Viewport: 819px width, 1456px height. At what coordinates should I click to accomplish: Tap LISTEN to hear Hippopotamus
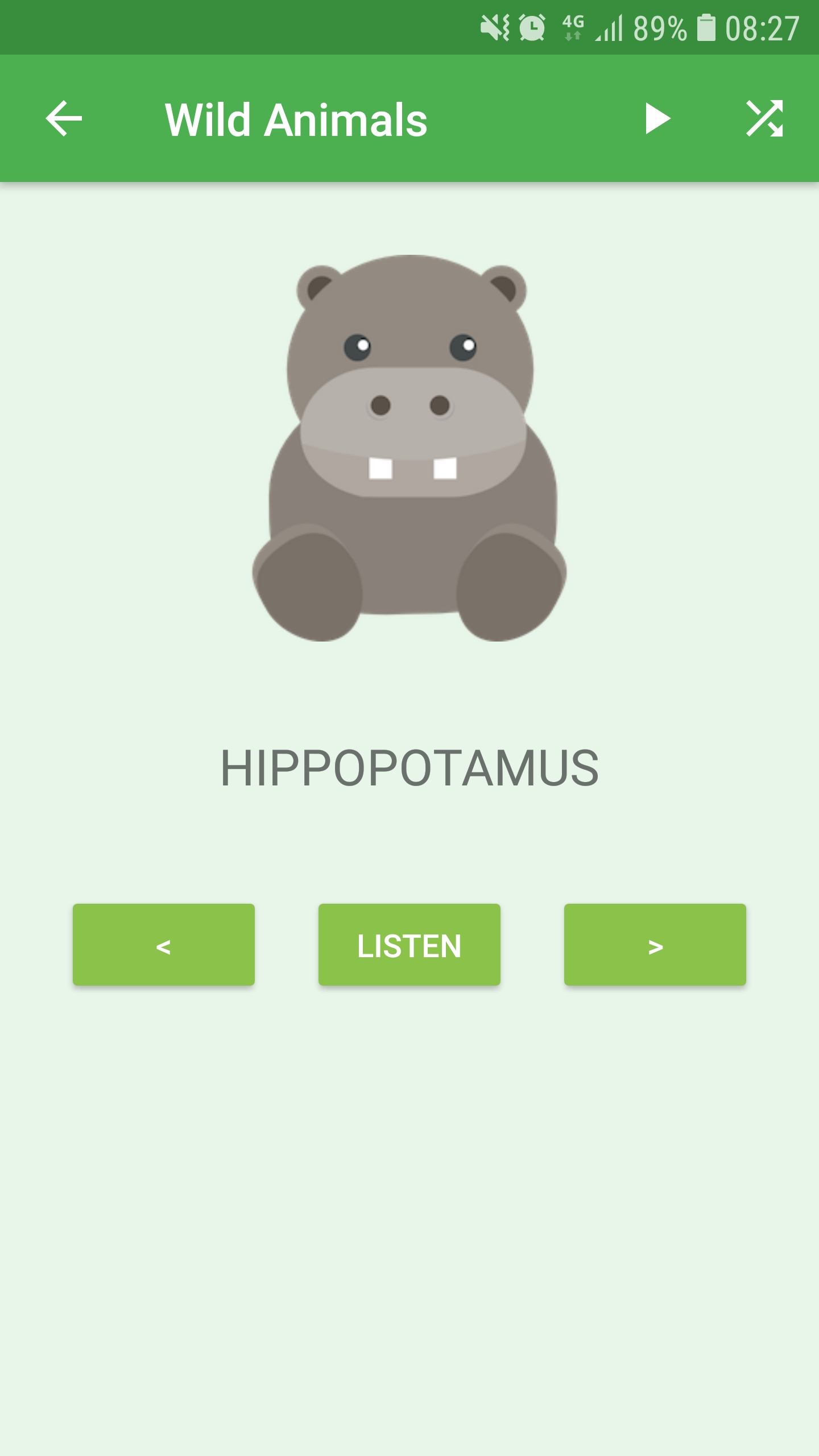click(409, 945)
